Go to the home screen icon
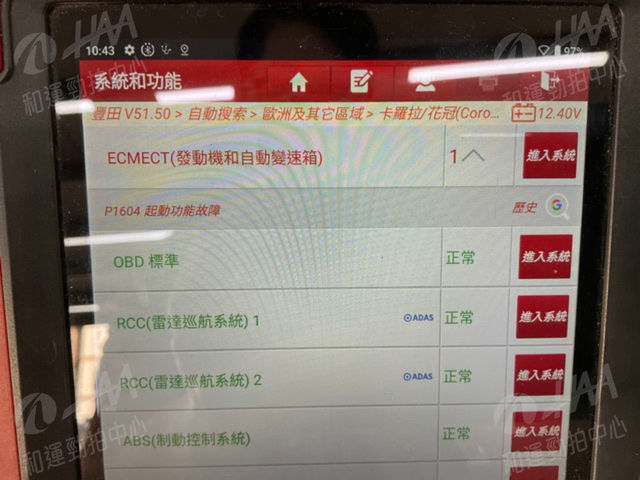The image size is (640, 480). (x=296, y=82)
